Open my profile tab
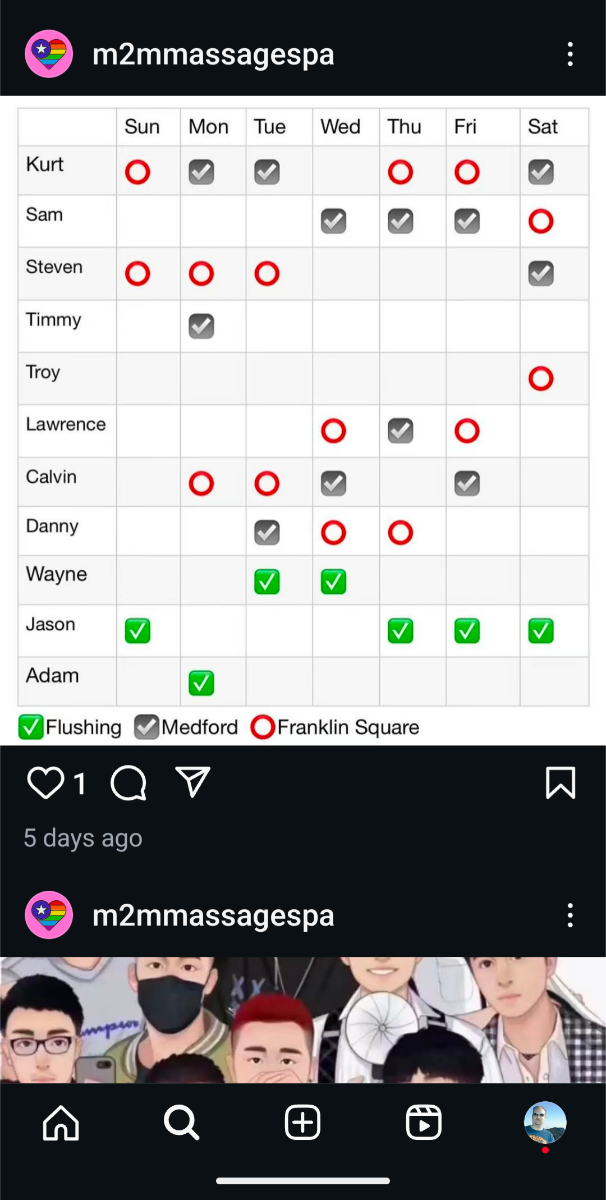This screenshot has width=606, height=1200. pyautogui.click(x=545, y=1123)
